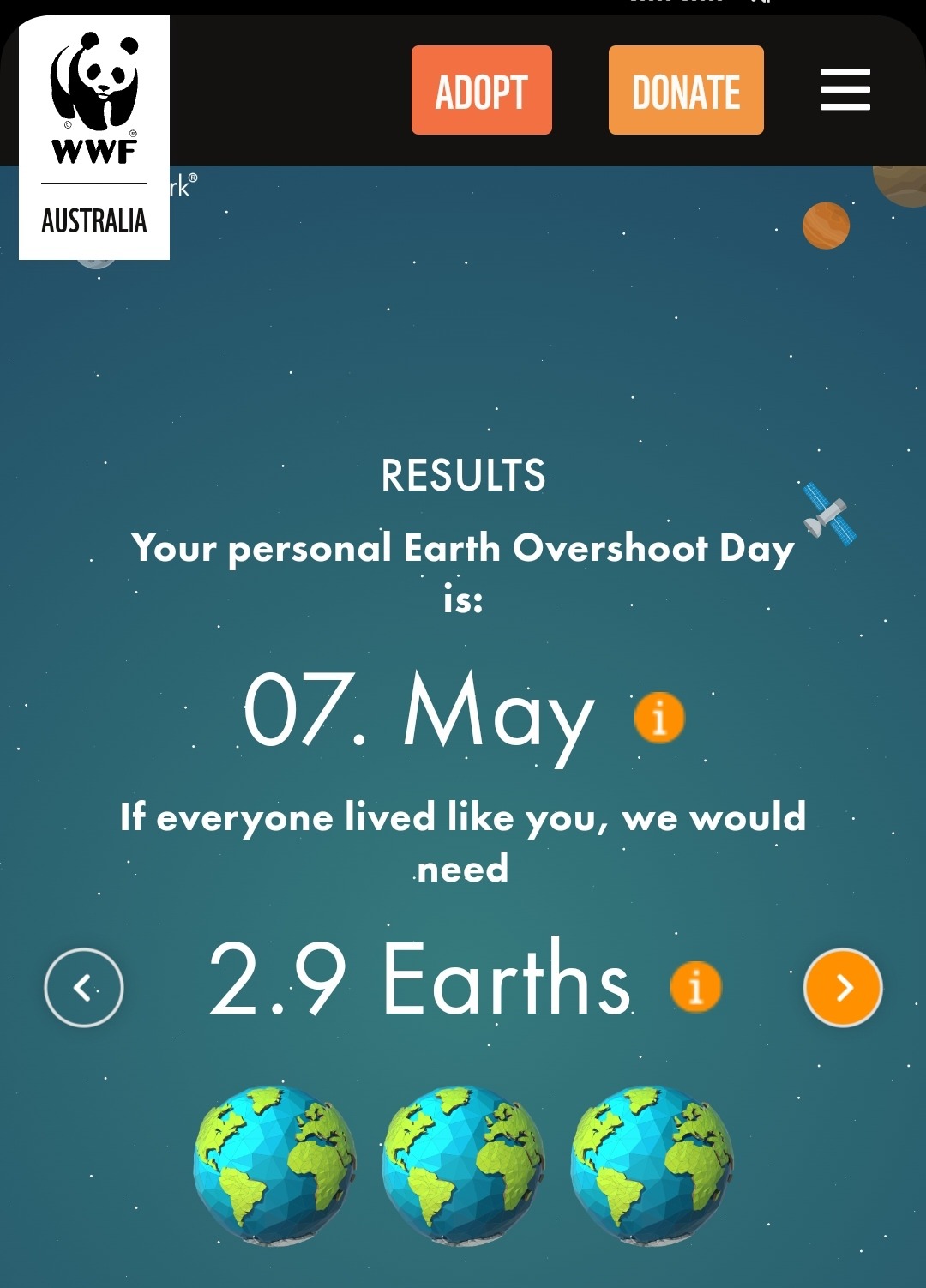Tap the DONATE button
The height and width of the screenshot is (1288, 926).
click(x=686, y=91)
